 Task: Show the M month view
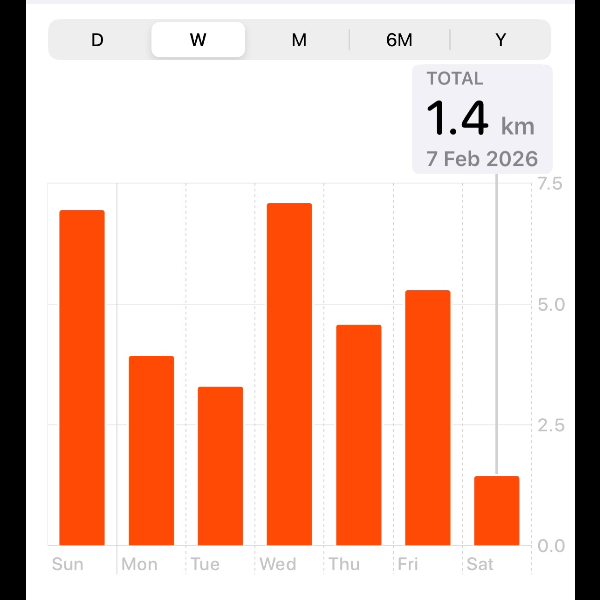pyautogui.click(x=299, y=40)
